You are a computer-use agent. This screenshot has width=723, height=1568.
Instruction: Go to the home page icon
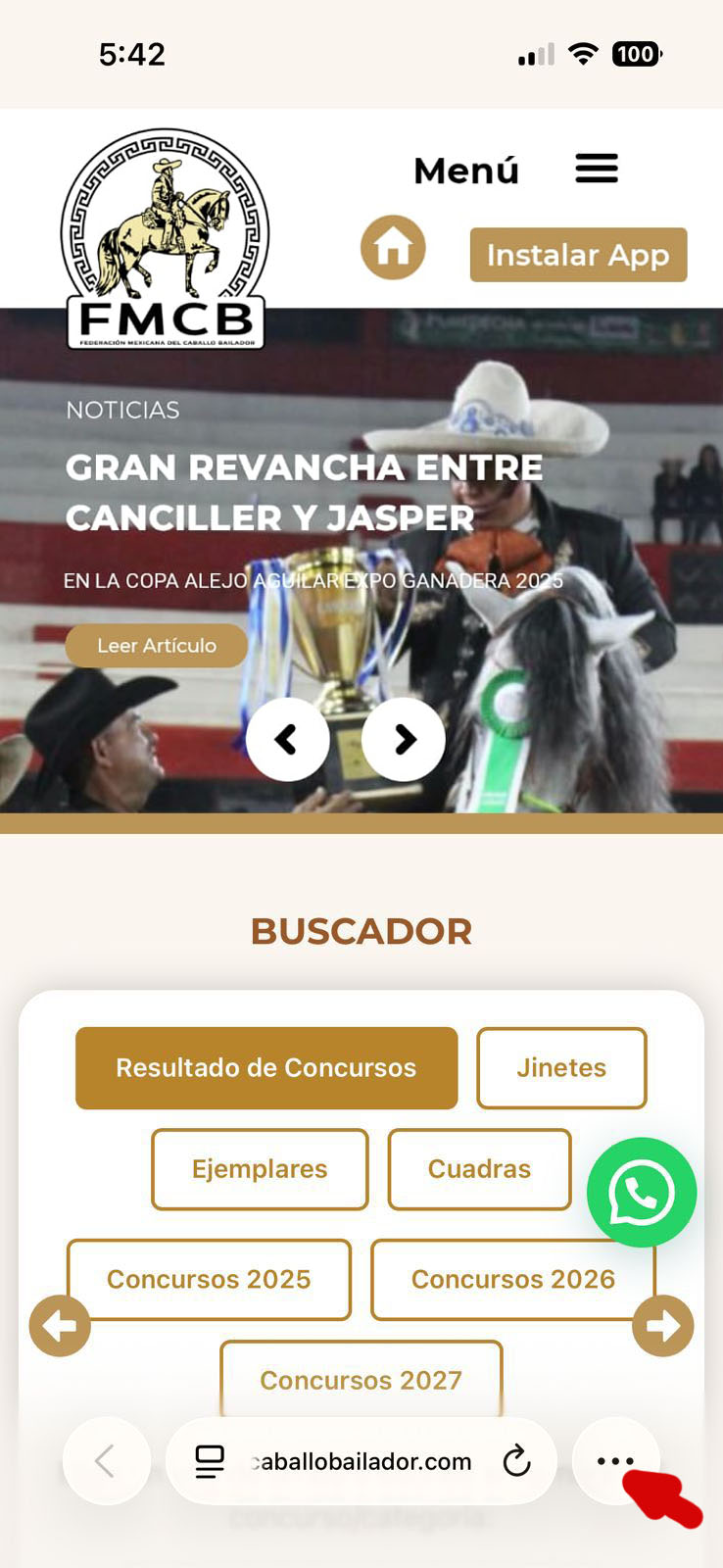(x=393, y=247)
